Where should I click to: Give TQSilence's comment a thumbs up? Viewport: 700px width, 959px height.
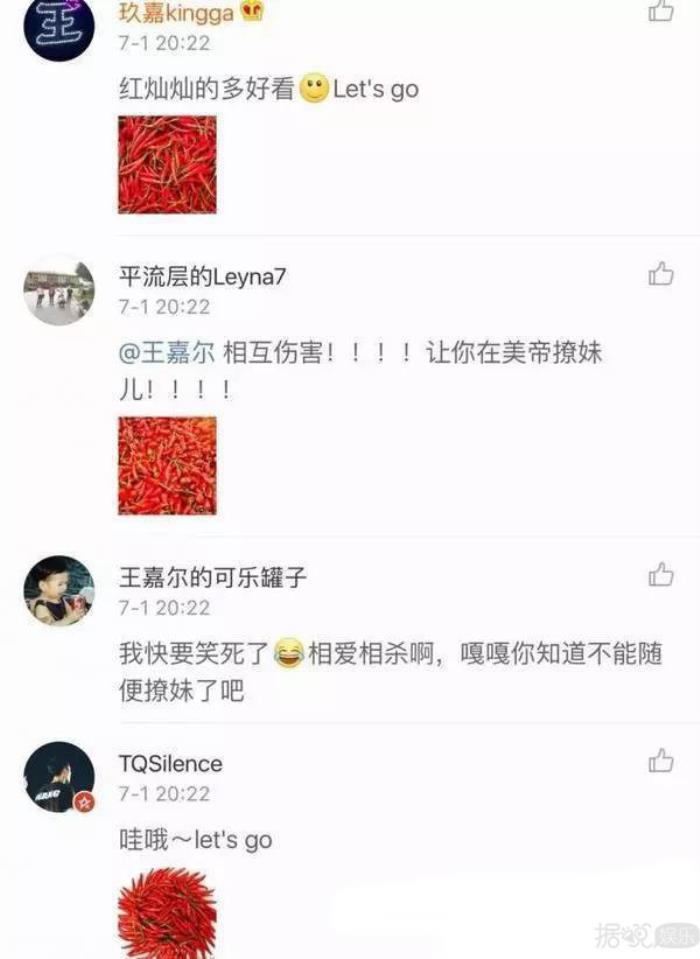coord(660,761)
